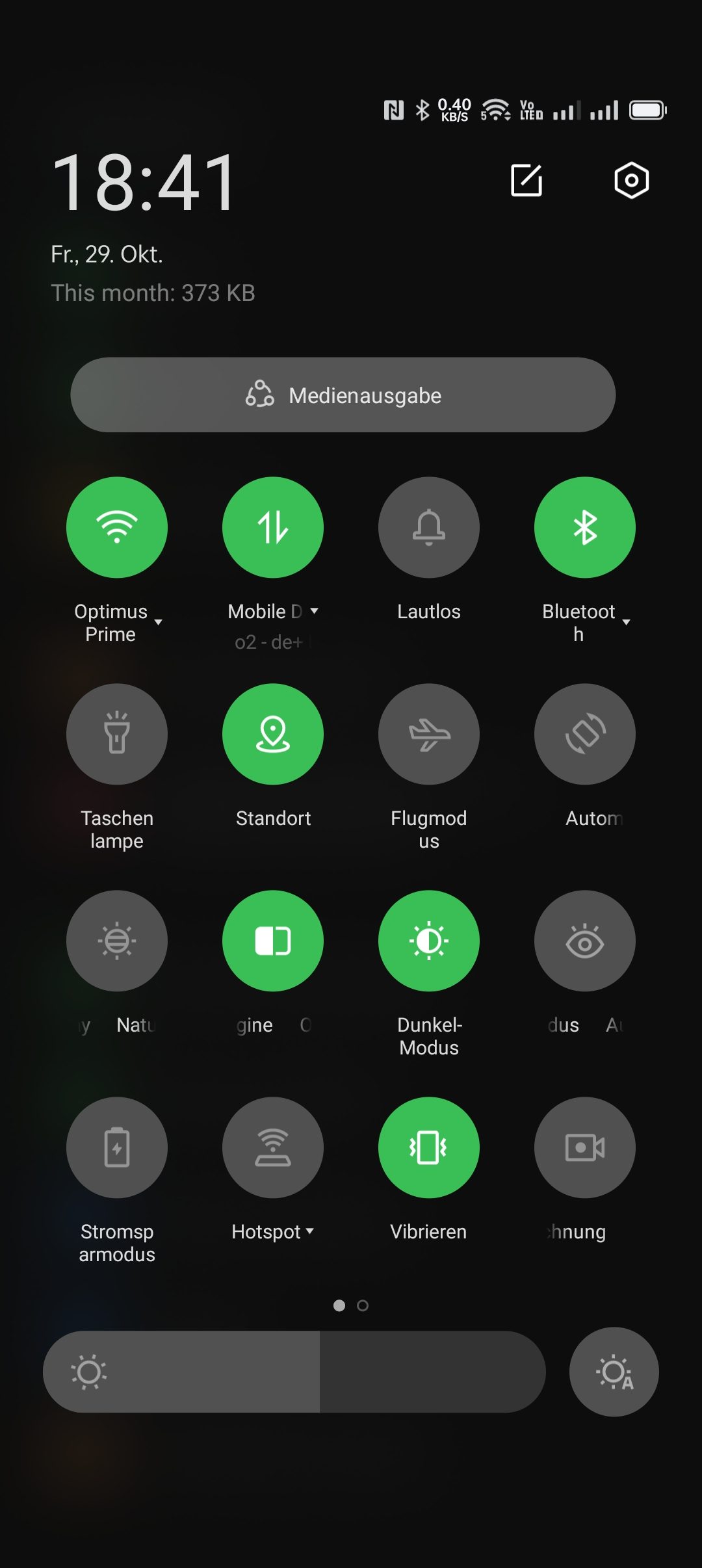Turn on the Hotspot tile
Image resolution: width=702 pixels, height=1568 pixels.
click(273, 1147)
